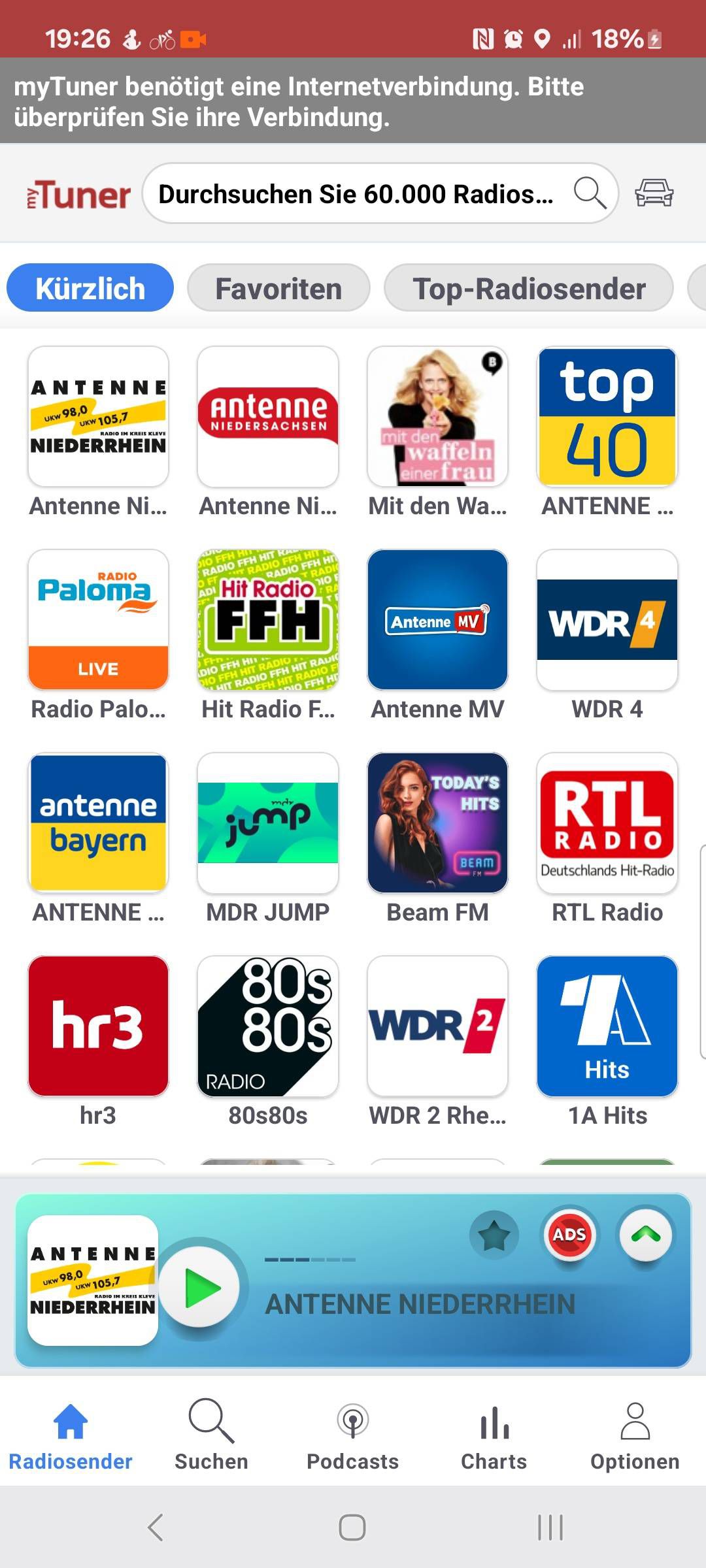Expand the player with the green arrow
706x1568 pixels.
click(x=646, y=1235)
